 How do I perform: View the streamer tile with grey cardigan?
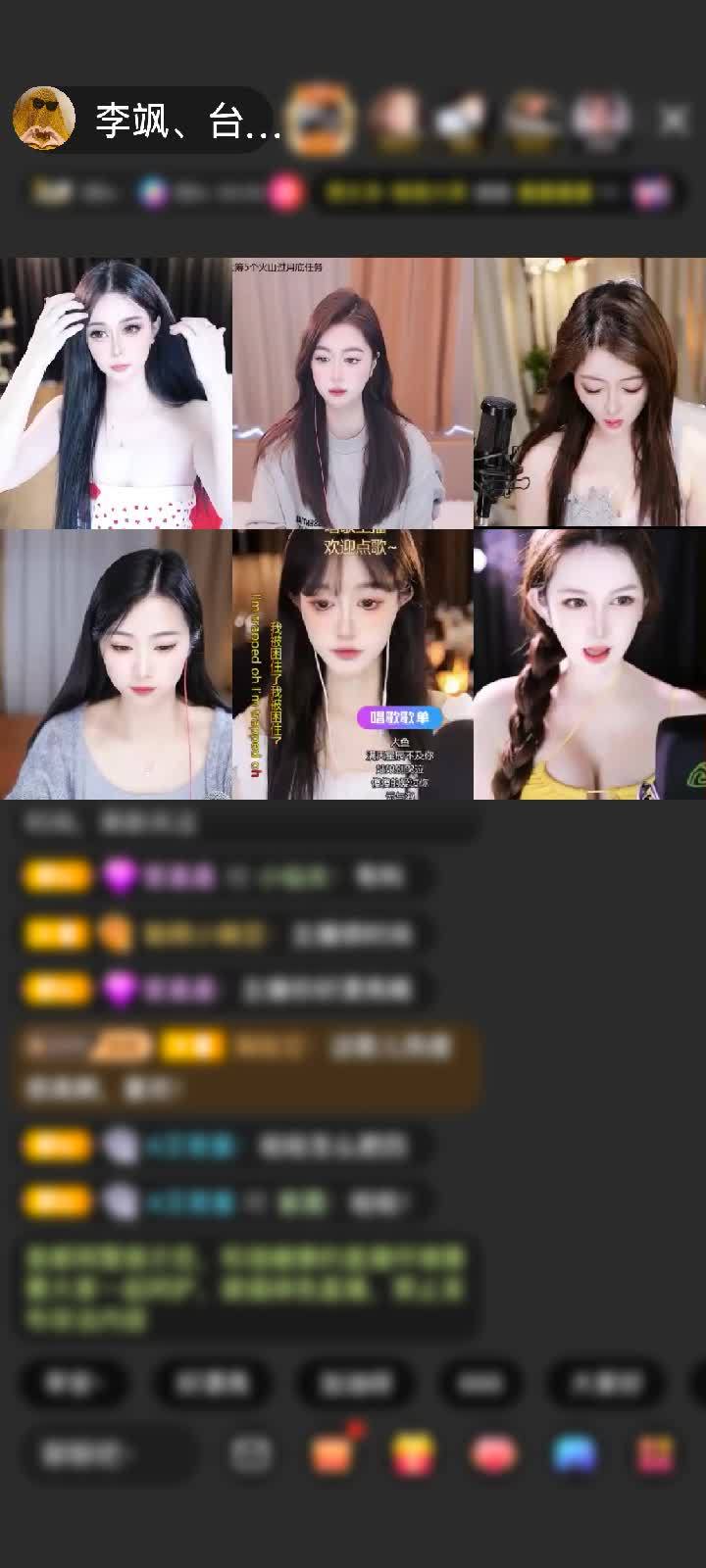coord(116,664)
